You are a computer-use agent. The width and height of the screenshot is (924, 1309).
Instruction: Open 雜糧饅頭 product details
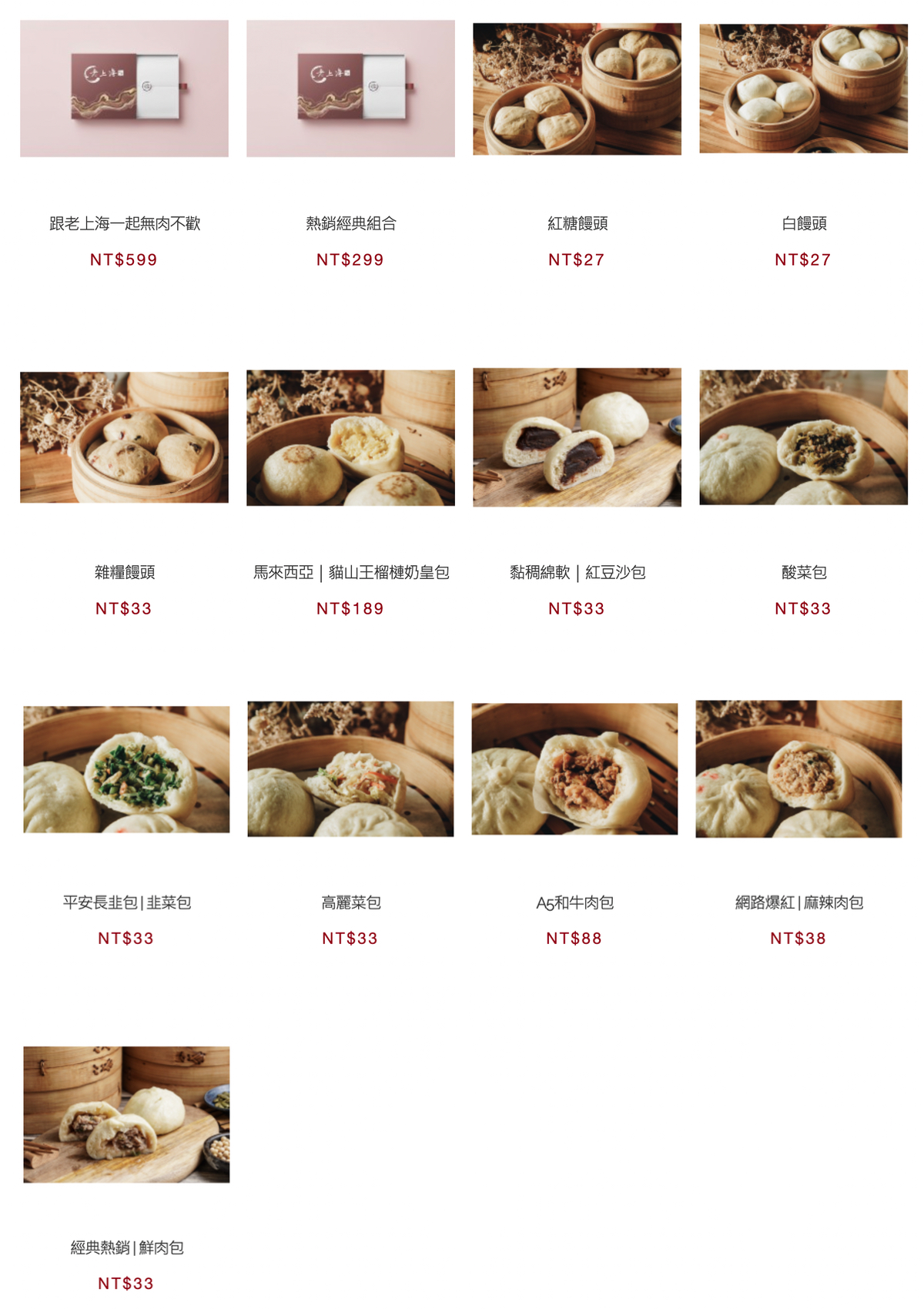coord(124,437)
